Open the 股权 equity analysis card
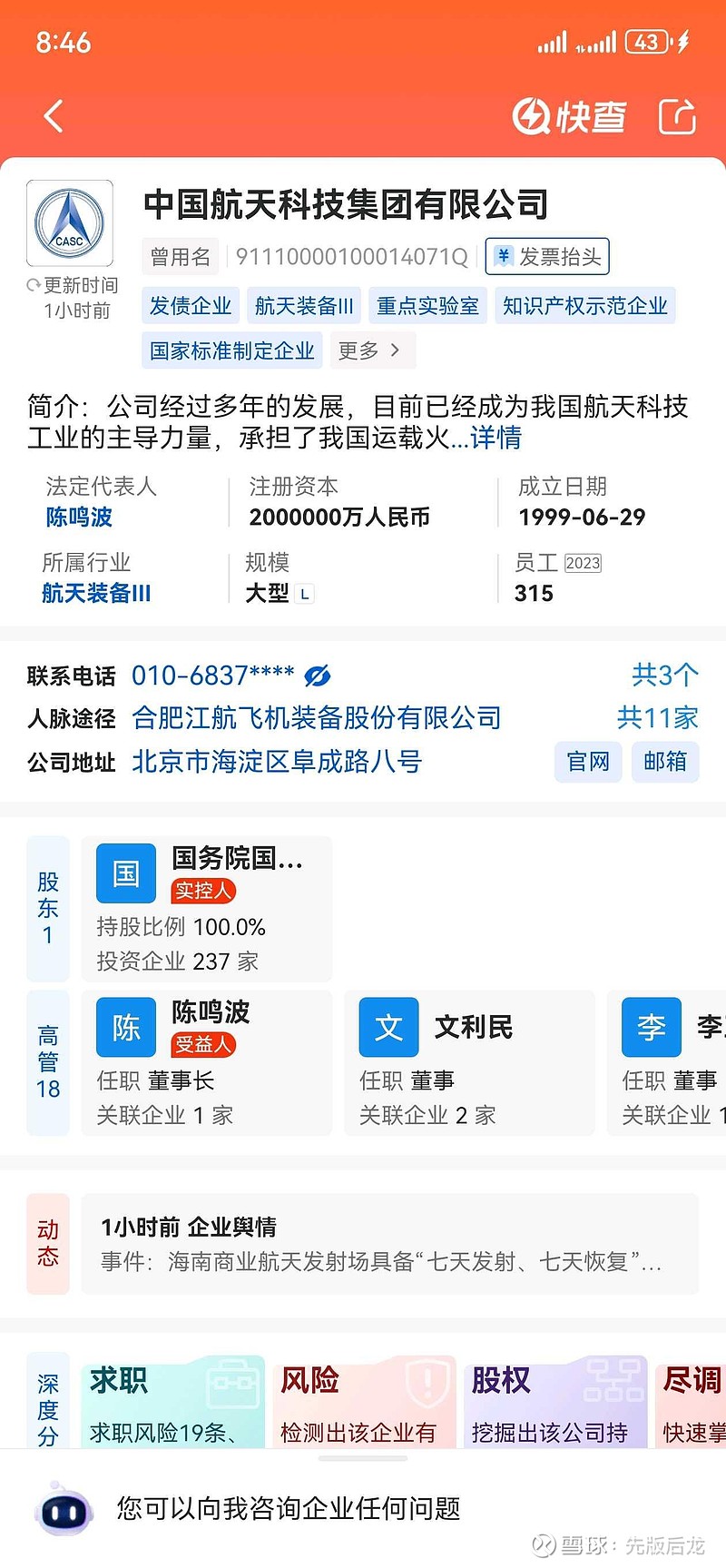Image resolution: width=726 pixels, height=1568 pixels. pyautogui.click(x=555, y=1402)
